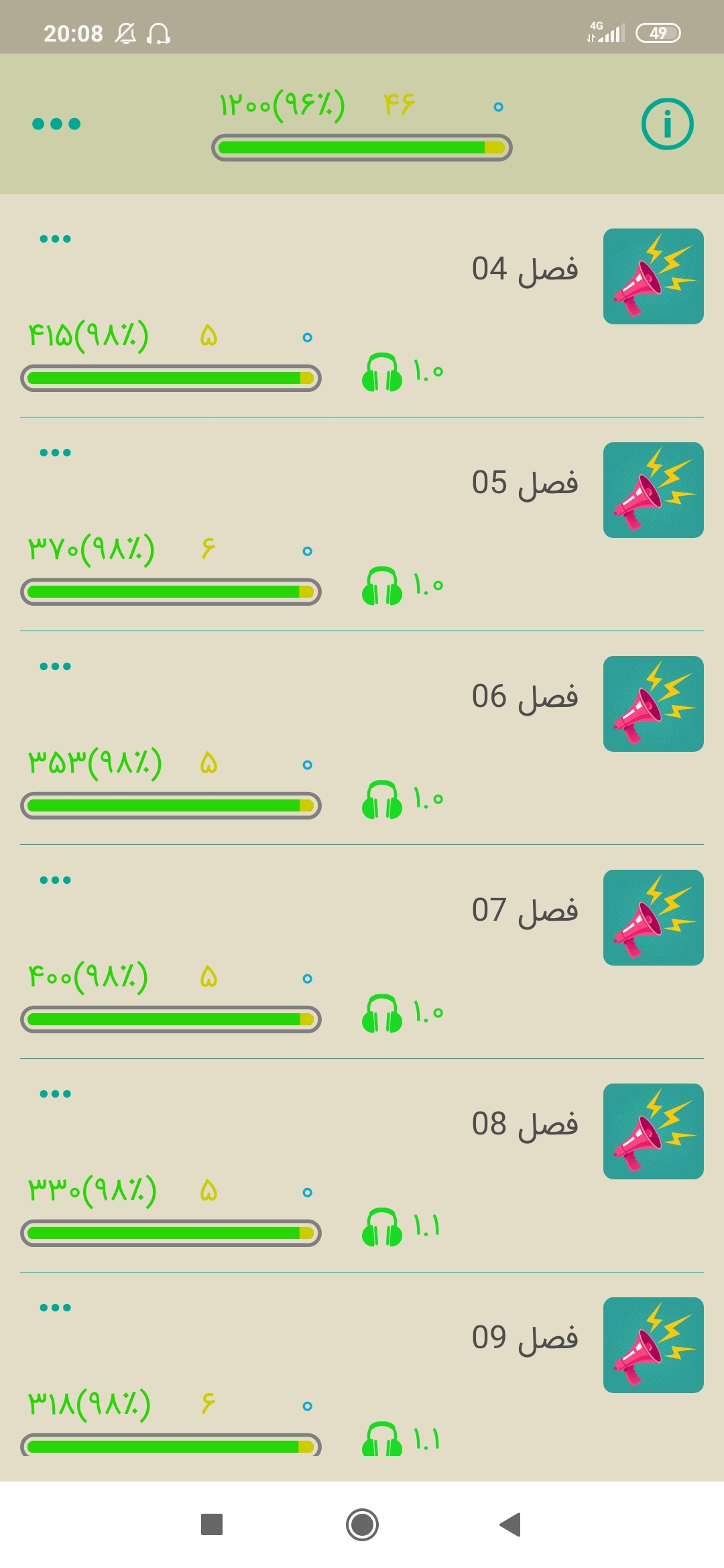Viewport: 724px width, 1568px height.
Task: Tap the headphones icon for فصل 05
Action: (x=382, y=586)
